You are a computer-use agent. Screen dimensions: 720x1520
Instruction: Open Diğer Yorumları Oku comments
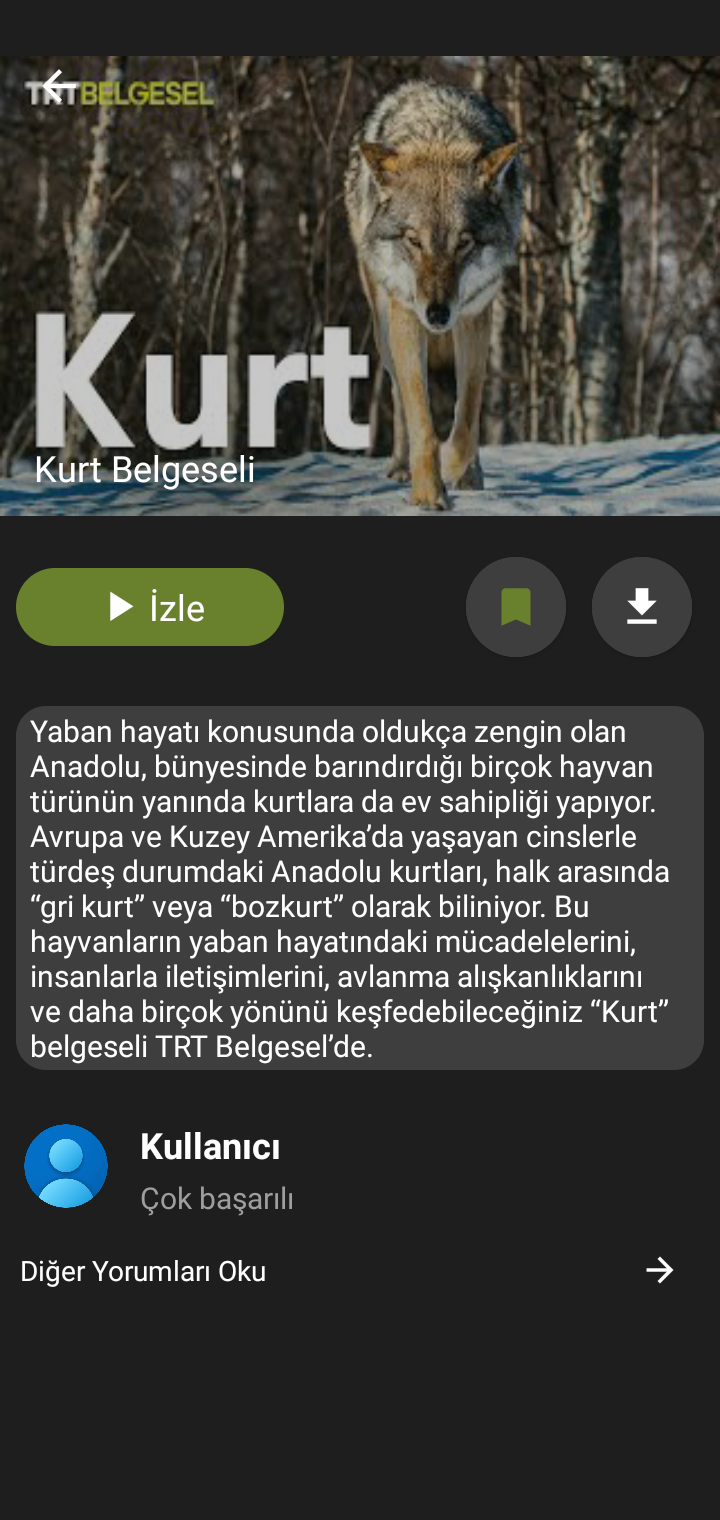tap(347, 1271)
